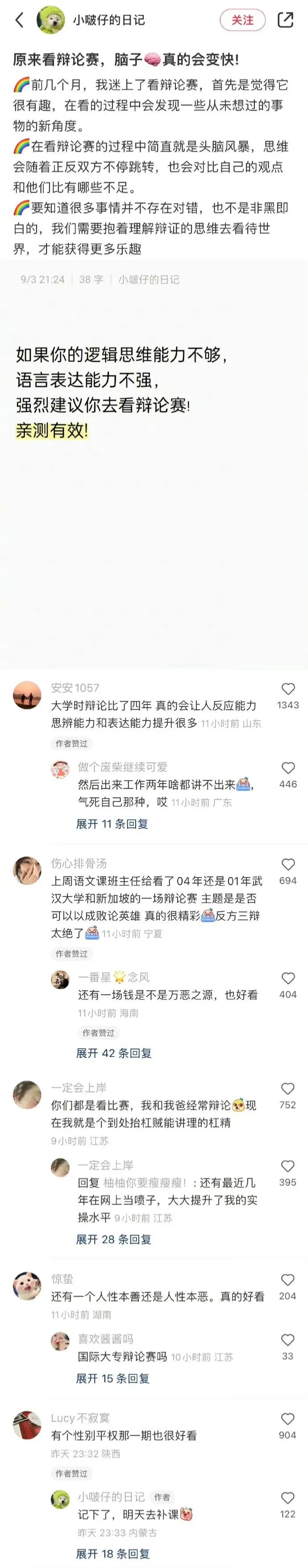Like 喜欢酱酱吗's reply

(288, 1340)
